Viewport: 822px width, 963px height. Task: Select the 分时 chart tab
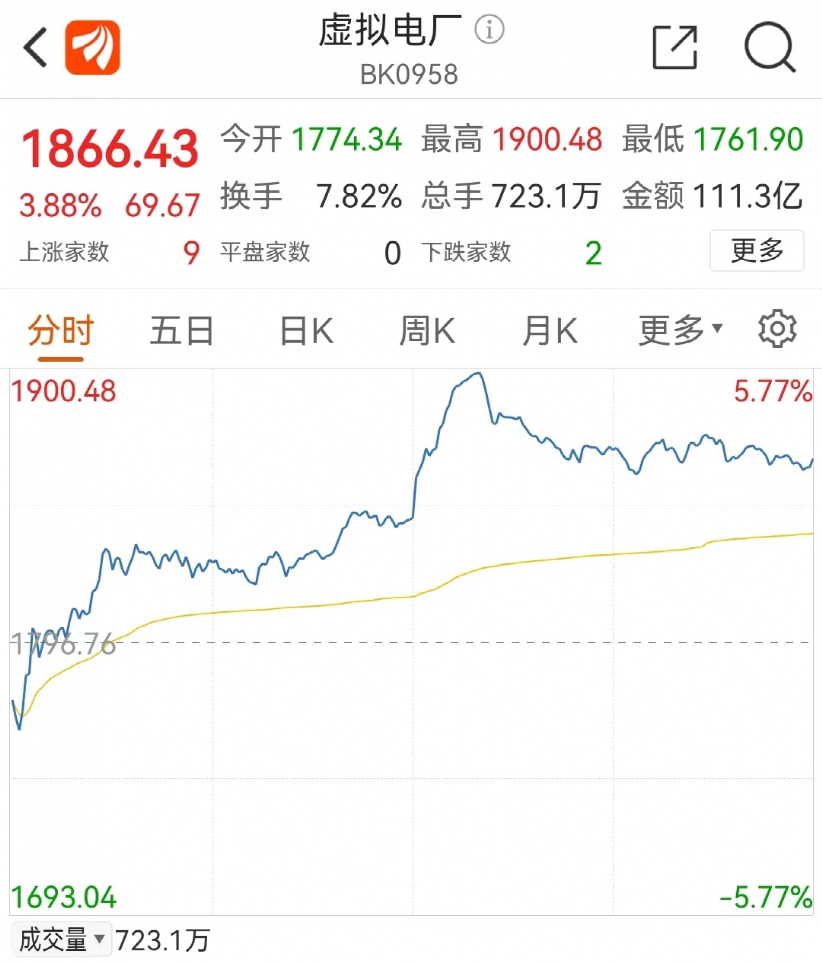tap(61, 330)
